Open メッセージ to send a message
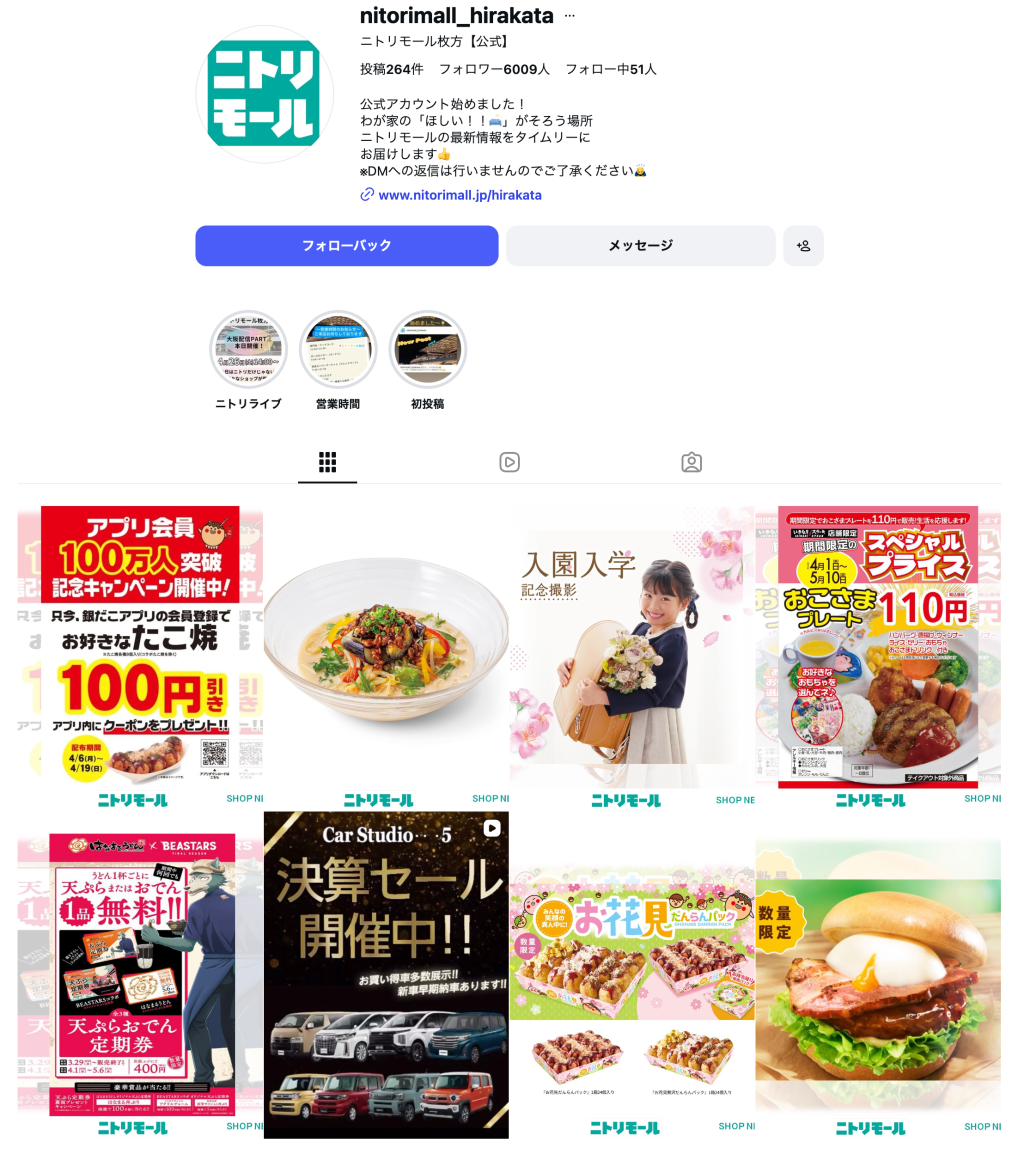 pos(640,246)
